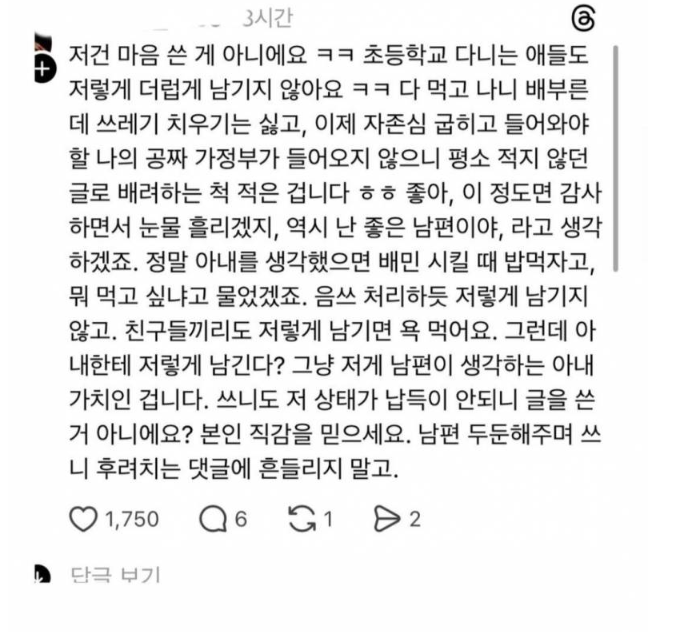Follow the author via the plus badge
The image size is (675, 632).
point(43,66)
